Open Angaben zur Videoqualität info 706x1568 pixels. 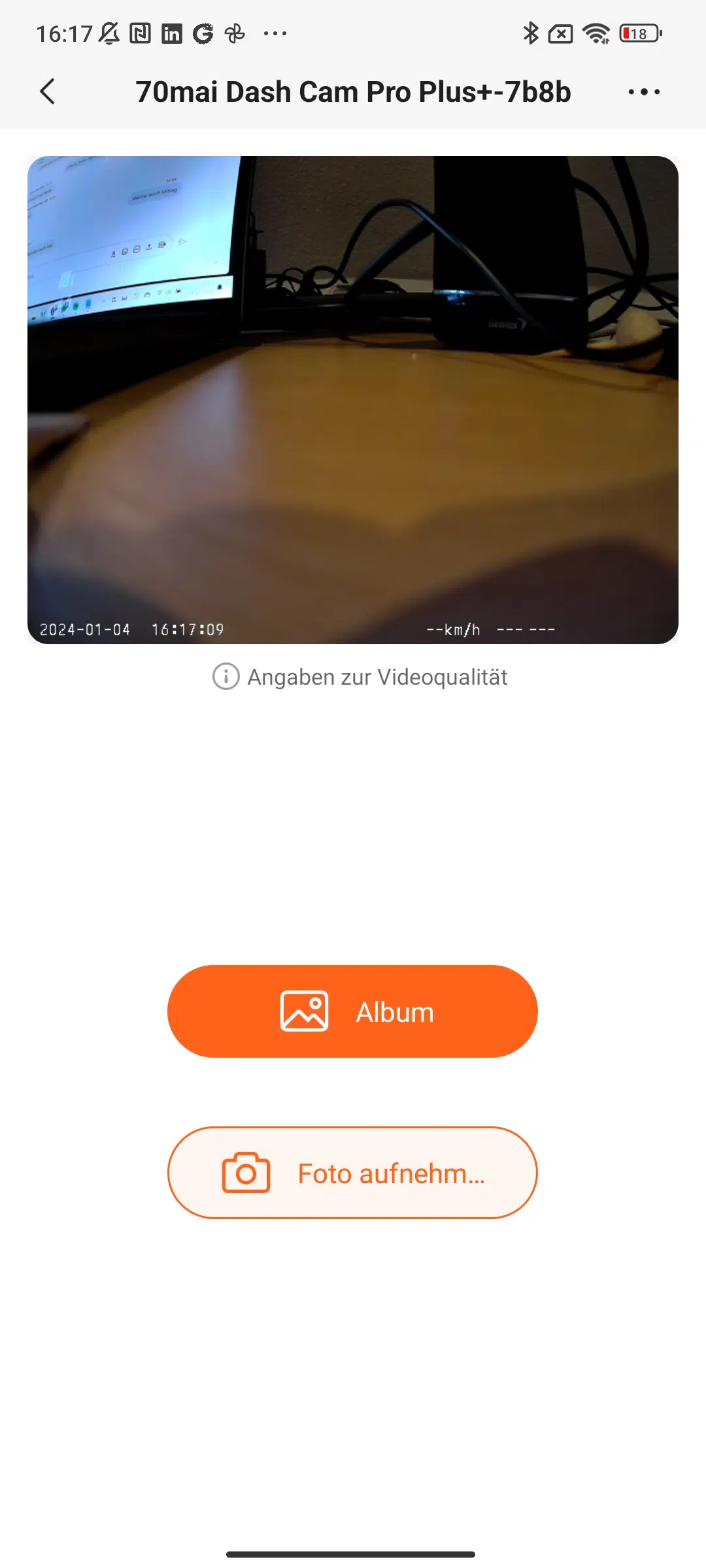click(x=360, y=677)
